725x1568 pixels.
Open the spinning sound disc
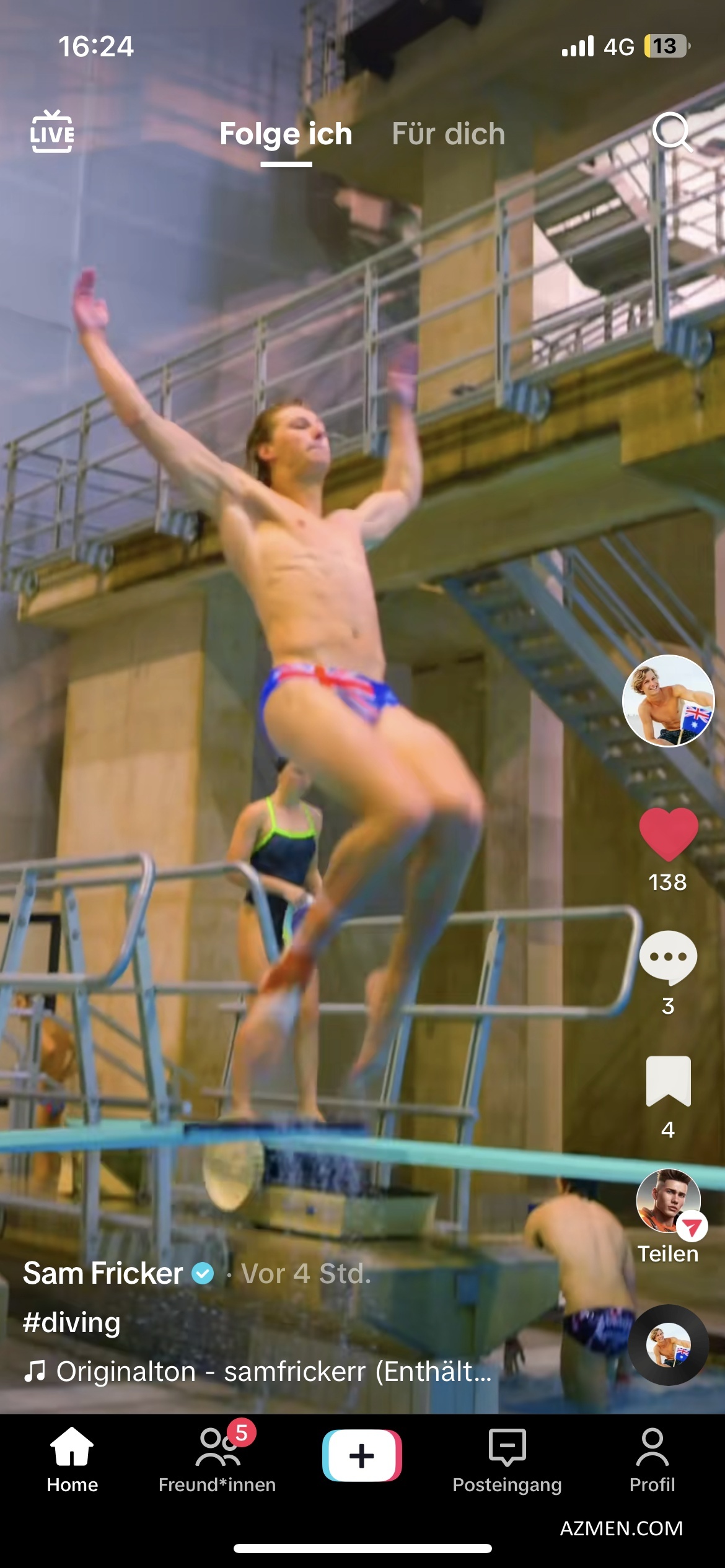(x=668, y=1345)
